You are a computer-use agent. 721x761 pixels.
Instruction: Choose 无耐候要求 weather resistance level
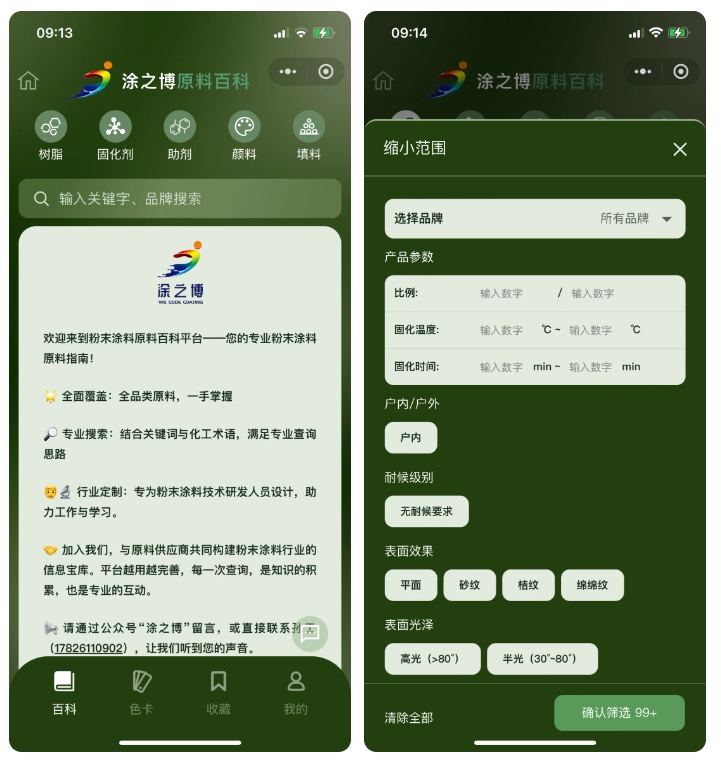tap(427, 511)
